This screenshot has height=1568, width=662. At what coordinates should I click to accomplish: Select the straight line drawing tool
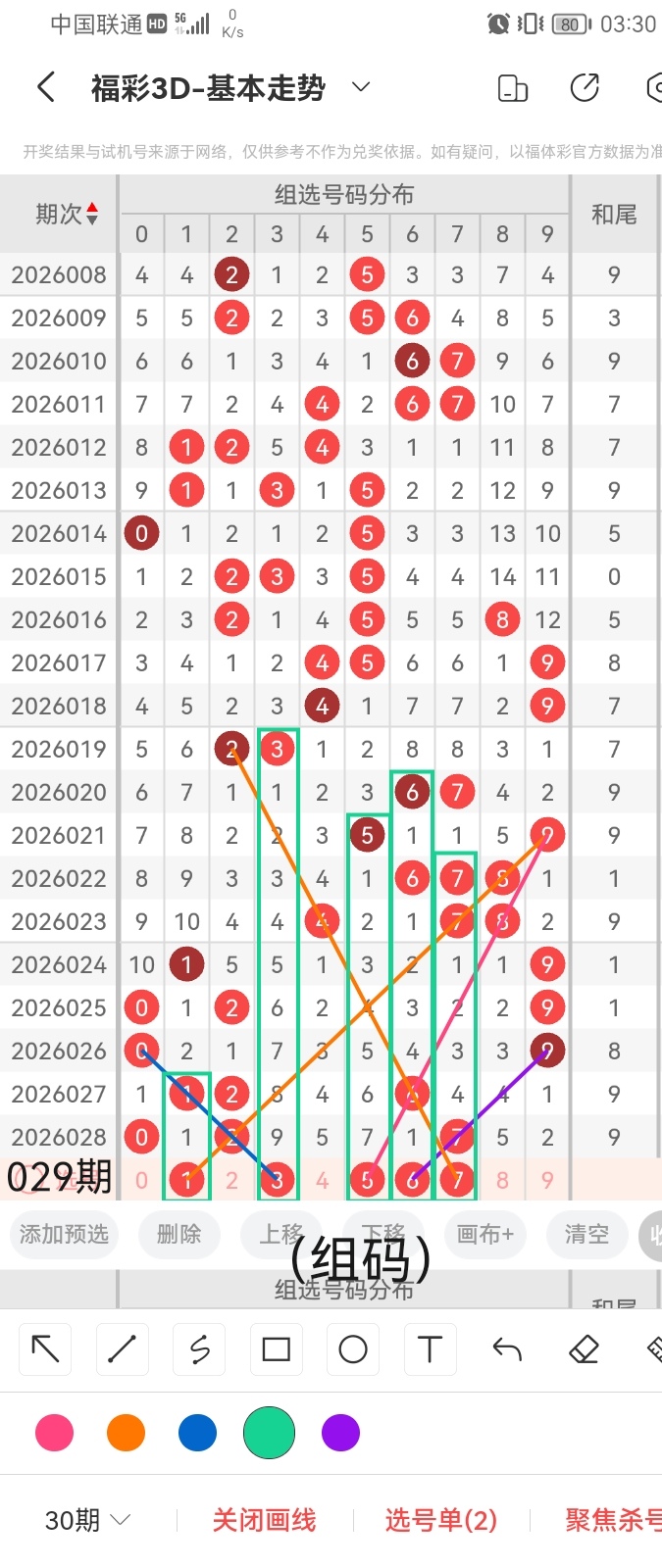[x=122, y=1349]
